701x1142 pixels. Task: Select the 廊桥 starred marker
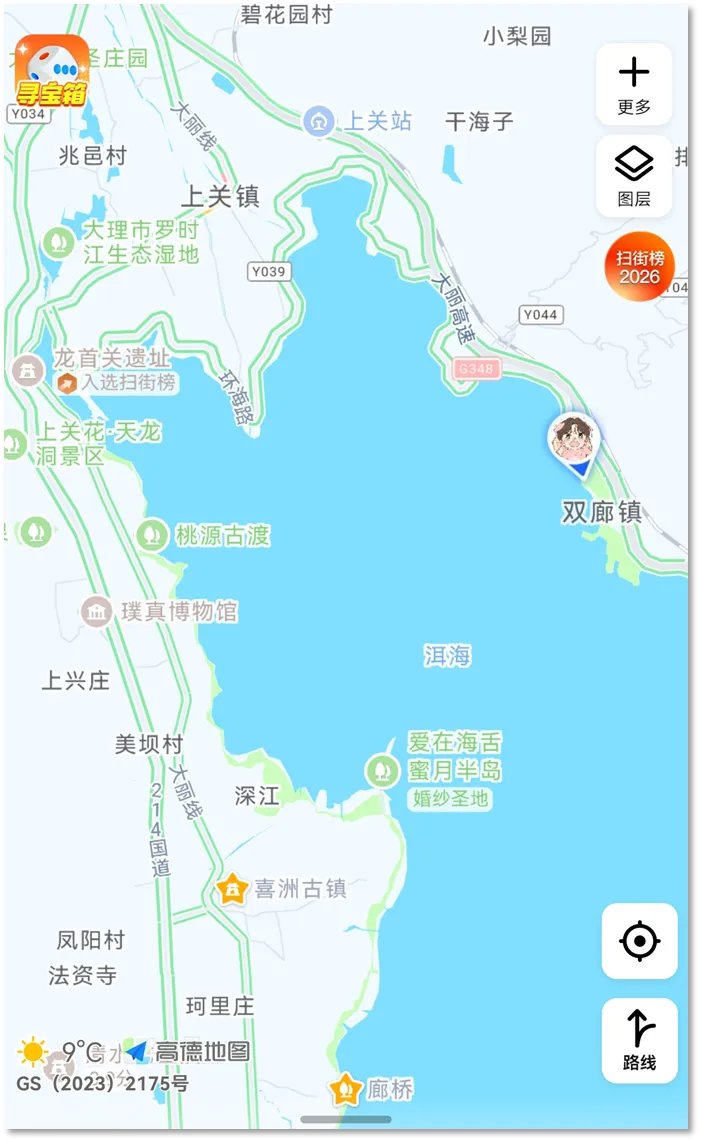click(x=345, y=1089)
